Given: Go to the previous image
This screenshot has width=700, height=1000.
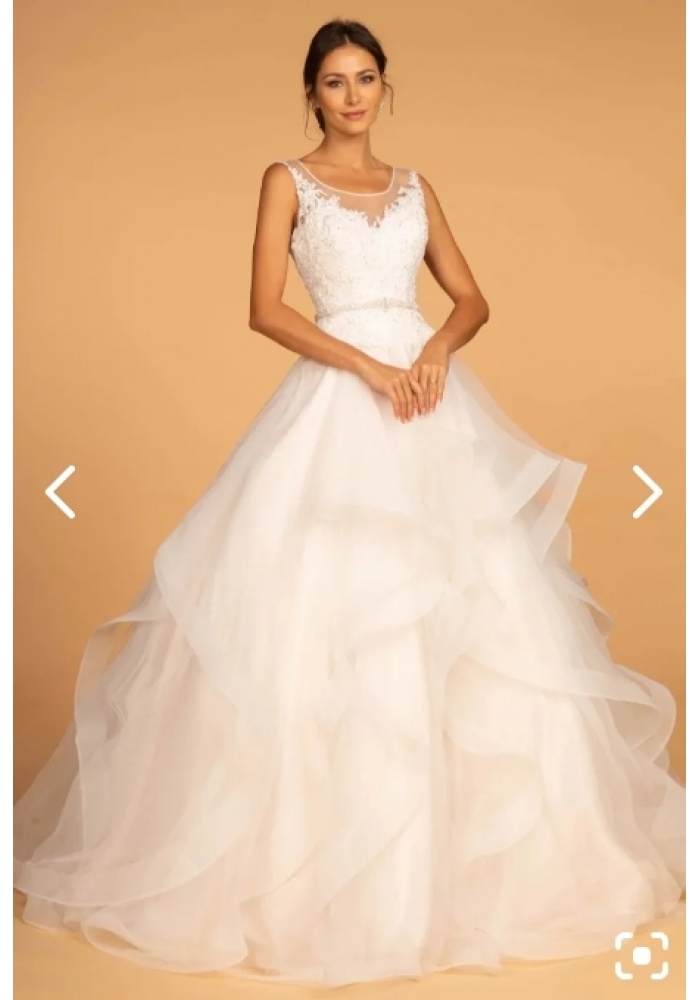Looking at the screenshot, I should point(60,492).
